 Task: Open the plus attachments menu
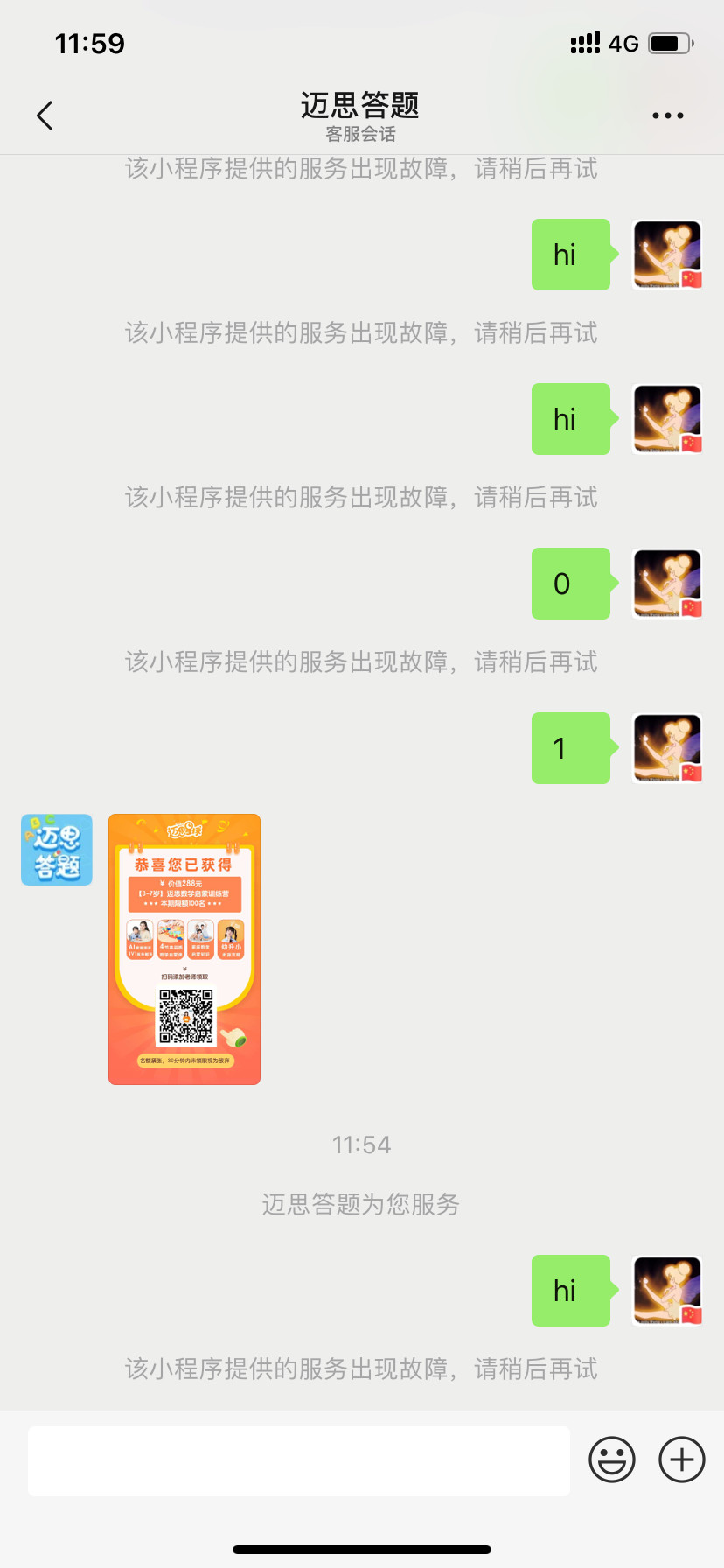click(682, 1459)
